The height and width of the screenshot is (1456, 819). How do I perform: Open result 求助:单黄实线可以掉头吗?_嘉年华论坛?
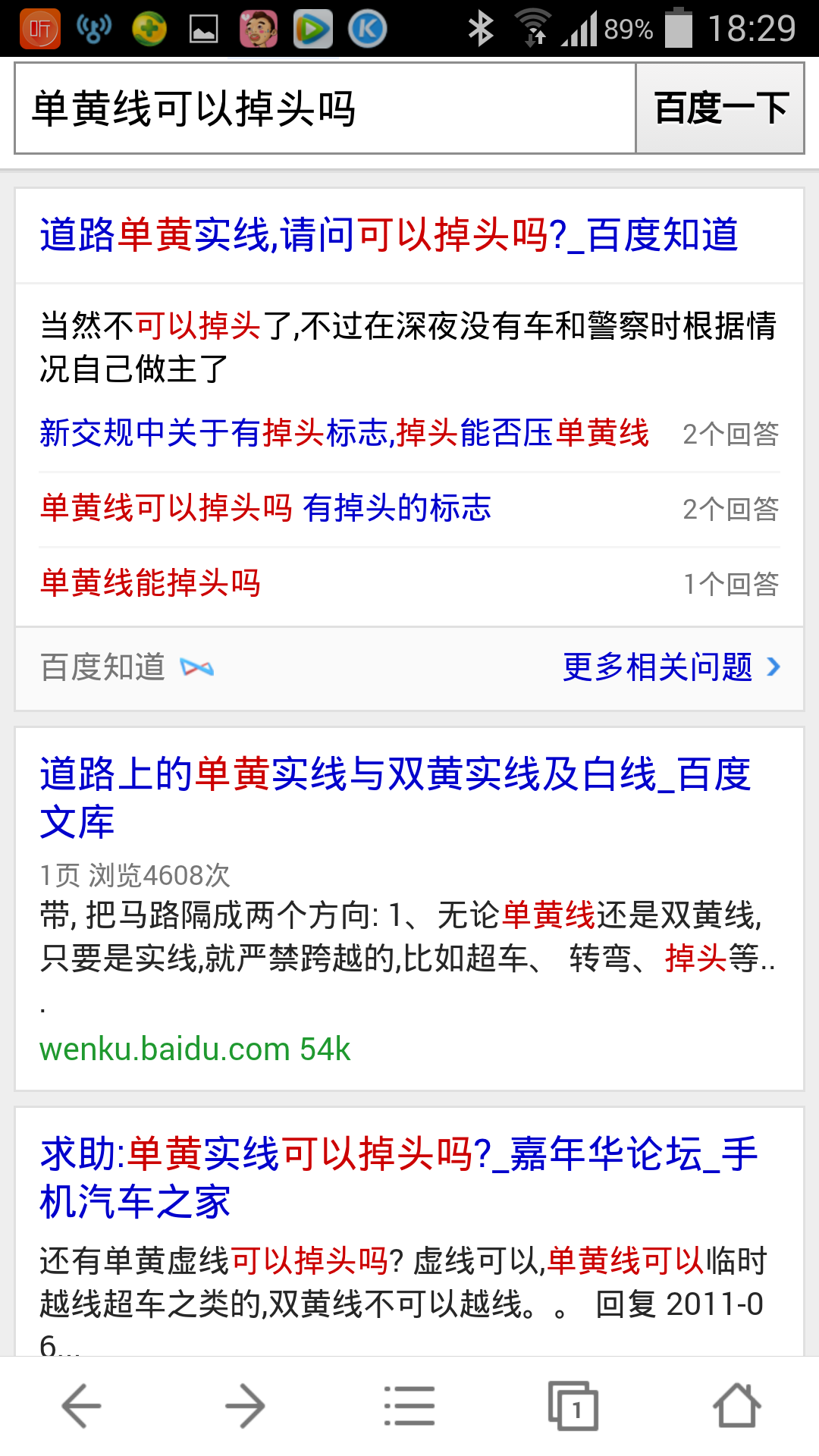(398, 1177)
